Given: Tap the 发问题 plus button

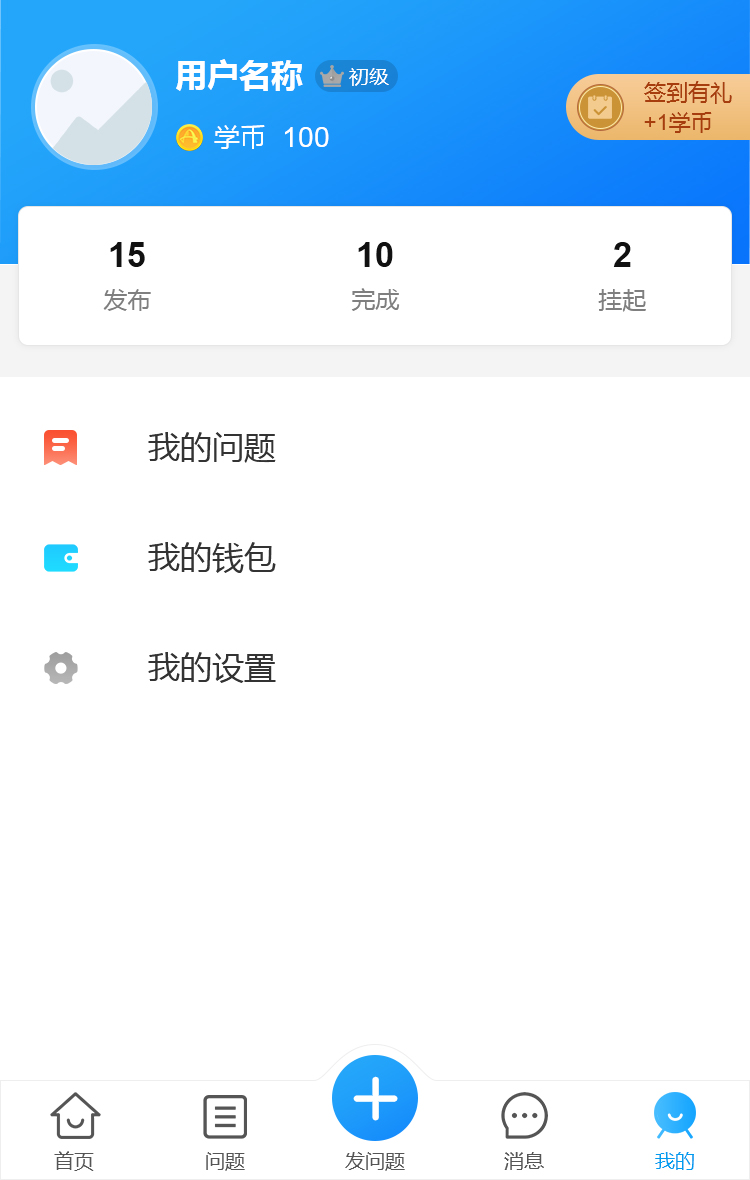Looking at the screenshot, I should [x=375, y=1099].
